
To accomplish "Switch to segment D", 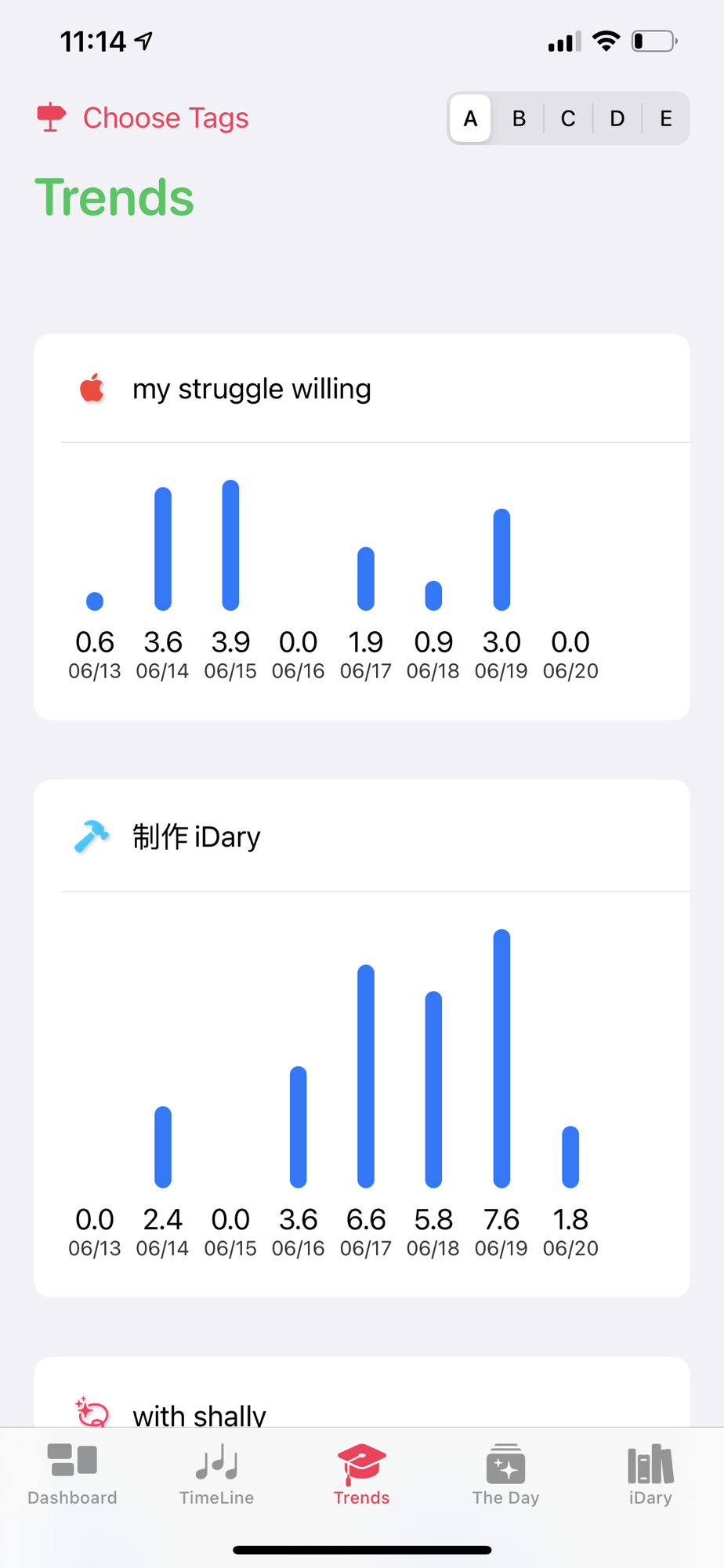I will coord(617,118).
